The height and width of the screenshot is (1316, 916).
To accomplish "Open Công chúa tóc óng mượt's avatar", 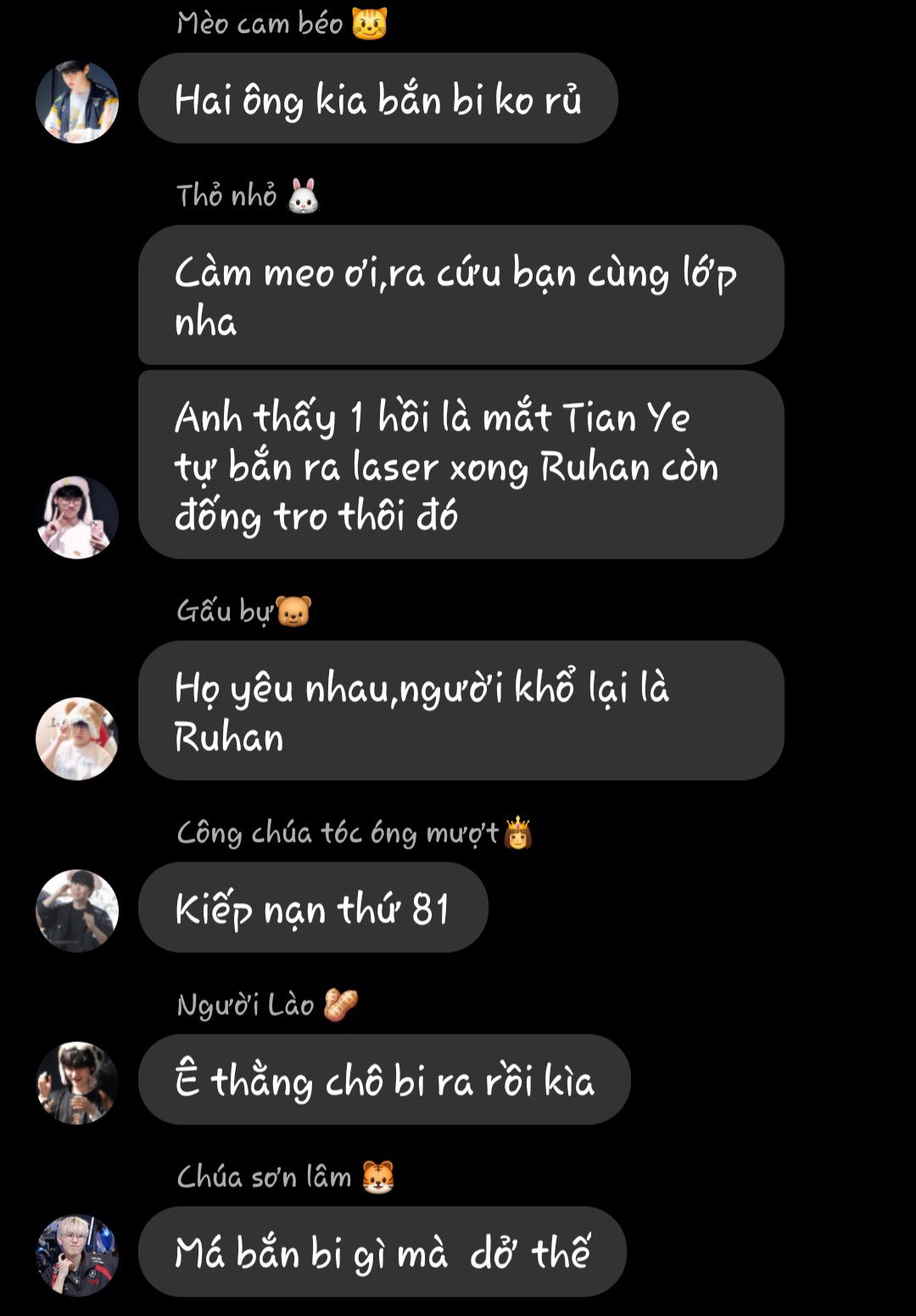I will pyautogui.click(x=77, y=911).
